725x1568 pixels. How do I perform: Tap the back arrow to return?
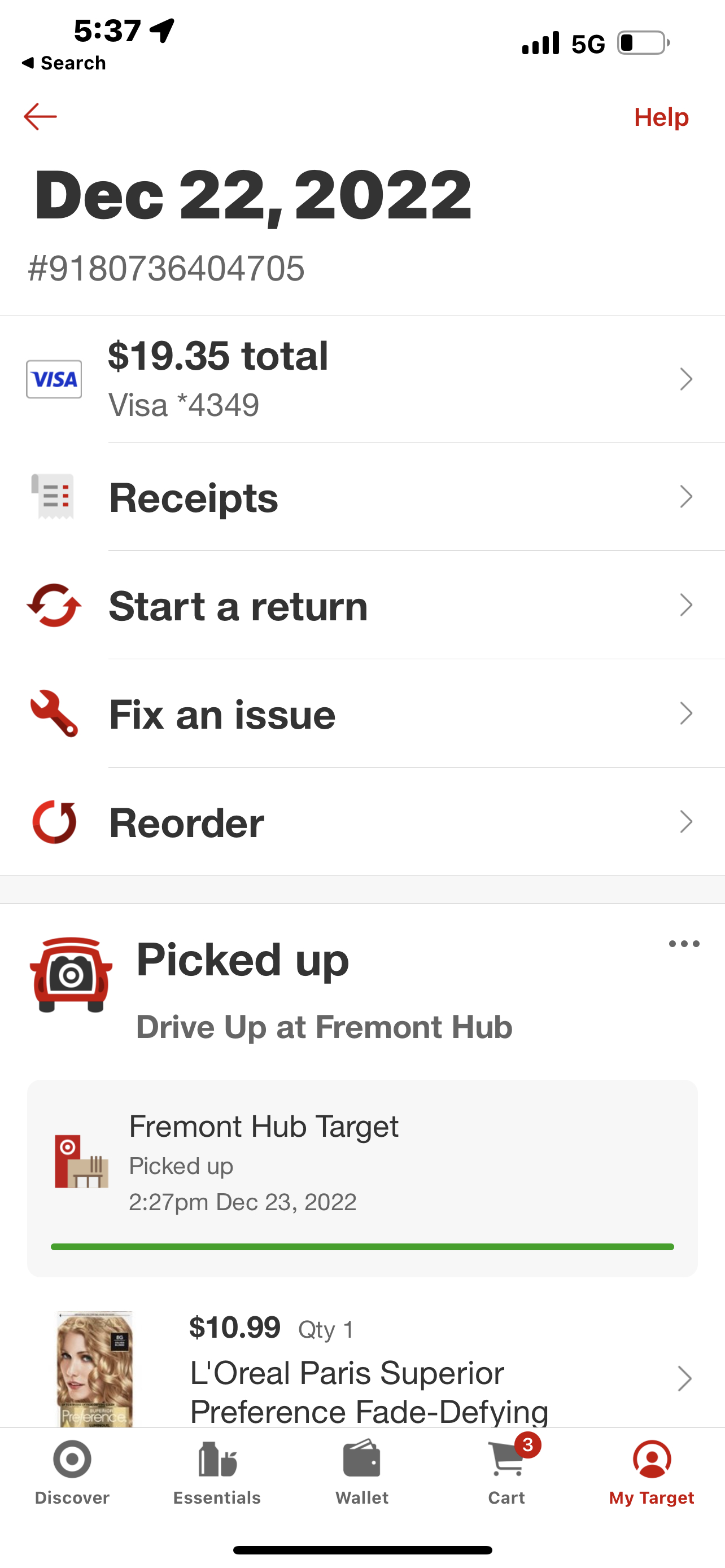pos(39,116)
